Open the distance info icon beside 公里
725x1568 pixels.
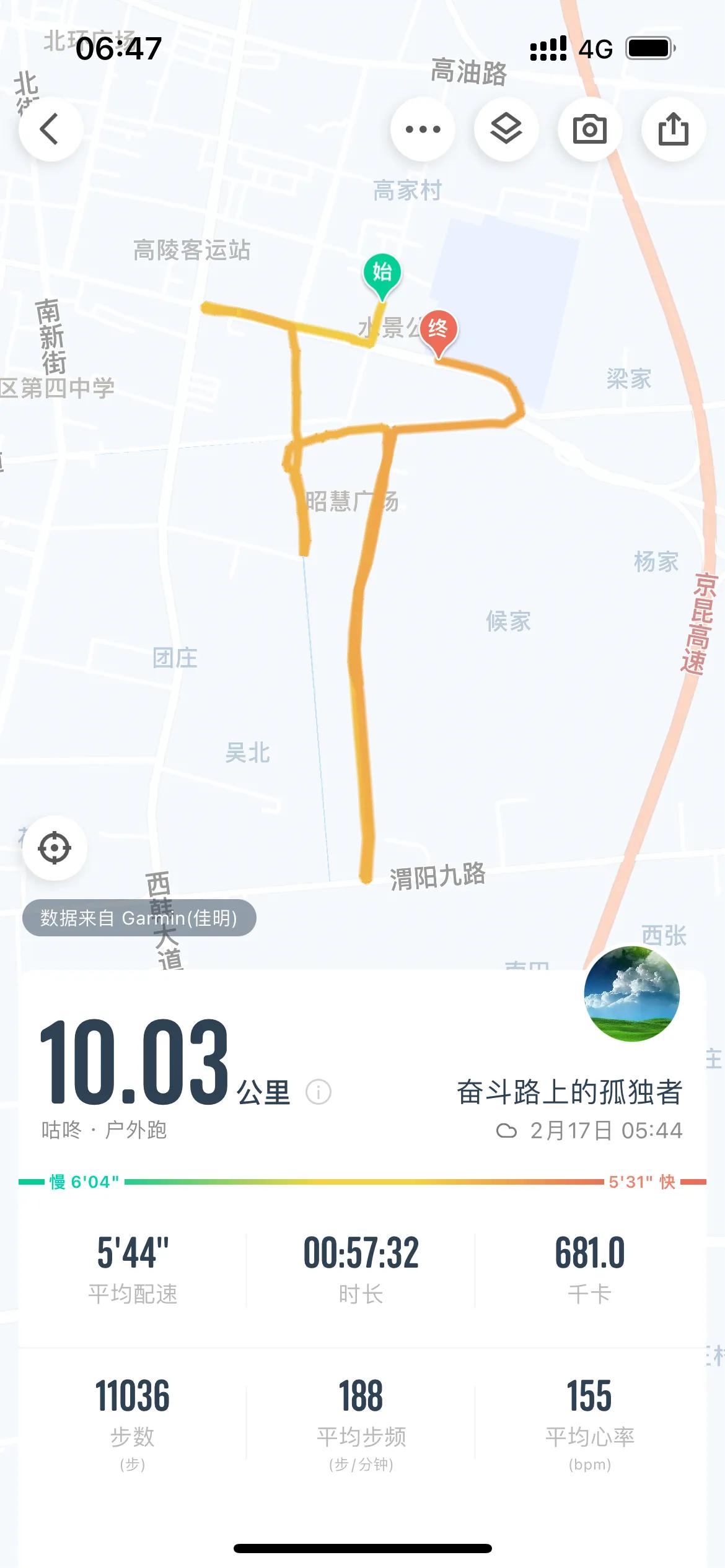coord(319,1092)
